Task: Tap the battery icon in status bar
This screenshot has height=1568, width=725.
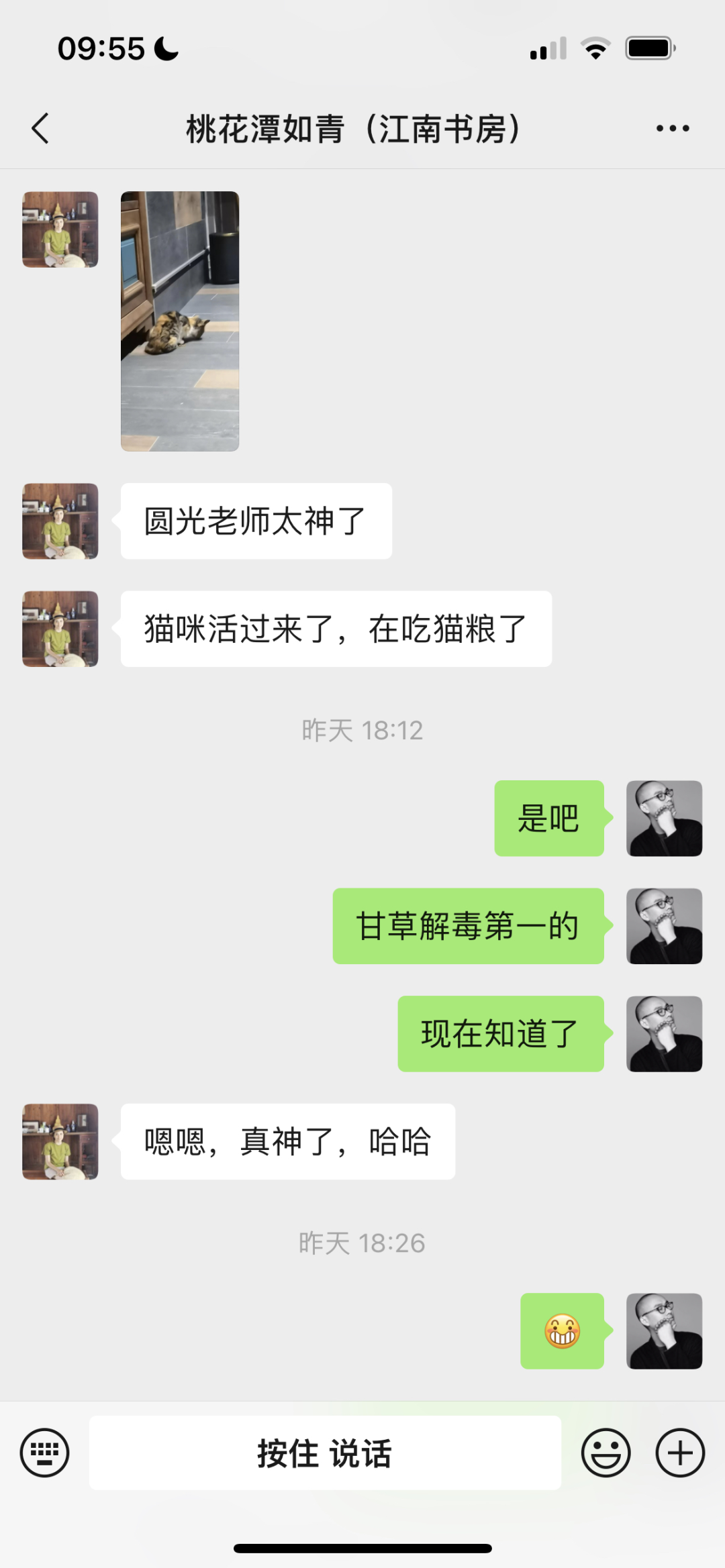Action: pos(649,47)
